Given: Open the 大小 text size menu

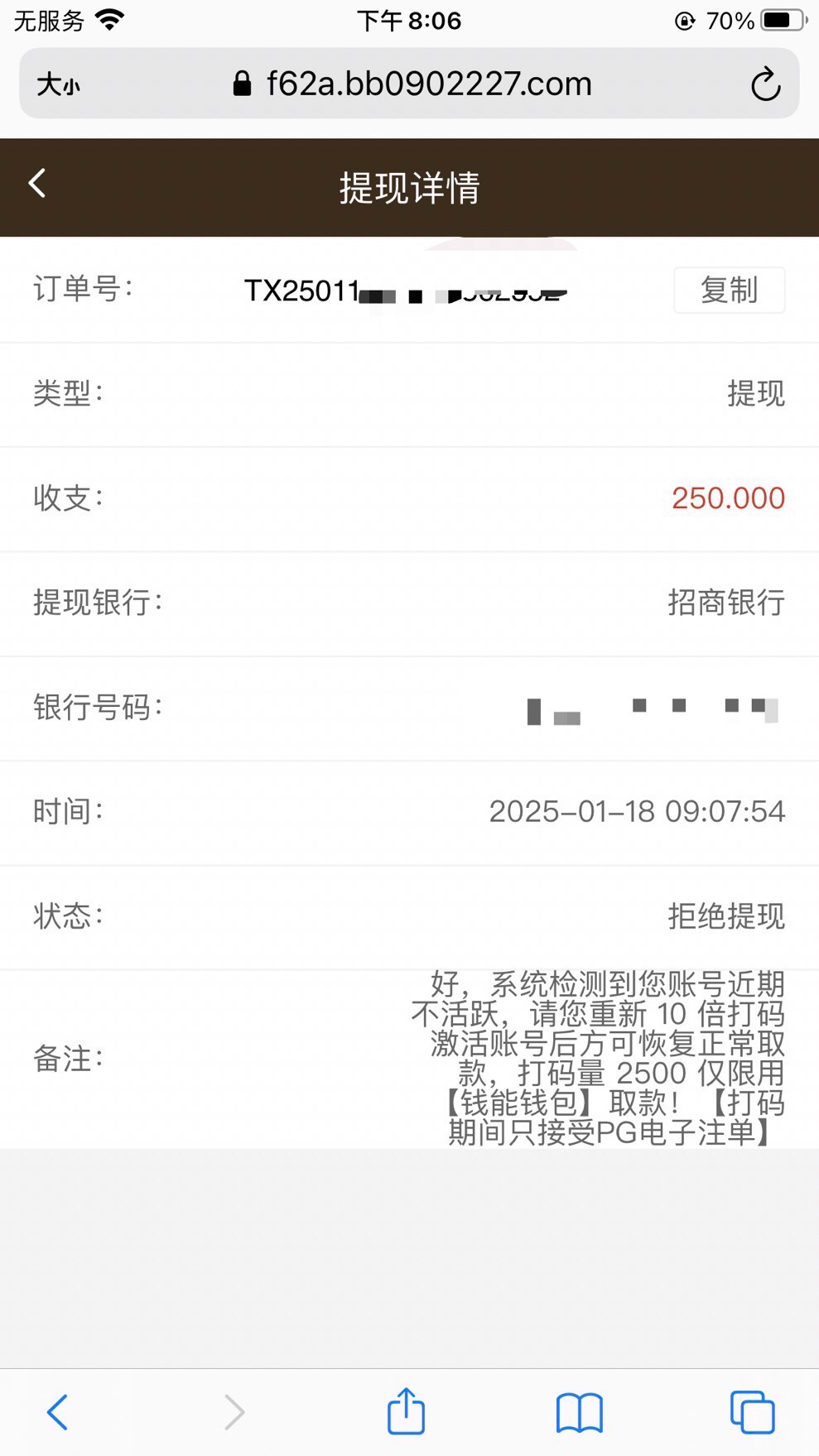Looking at the screenshot, I should tap(59, 84).
